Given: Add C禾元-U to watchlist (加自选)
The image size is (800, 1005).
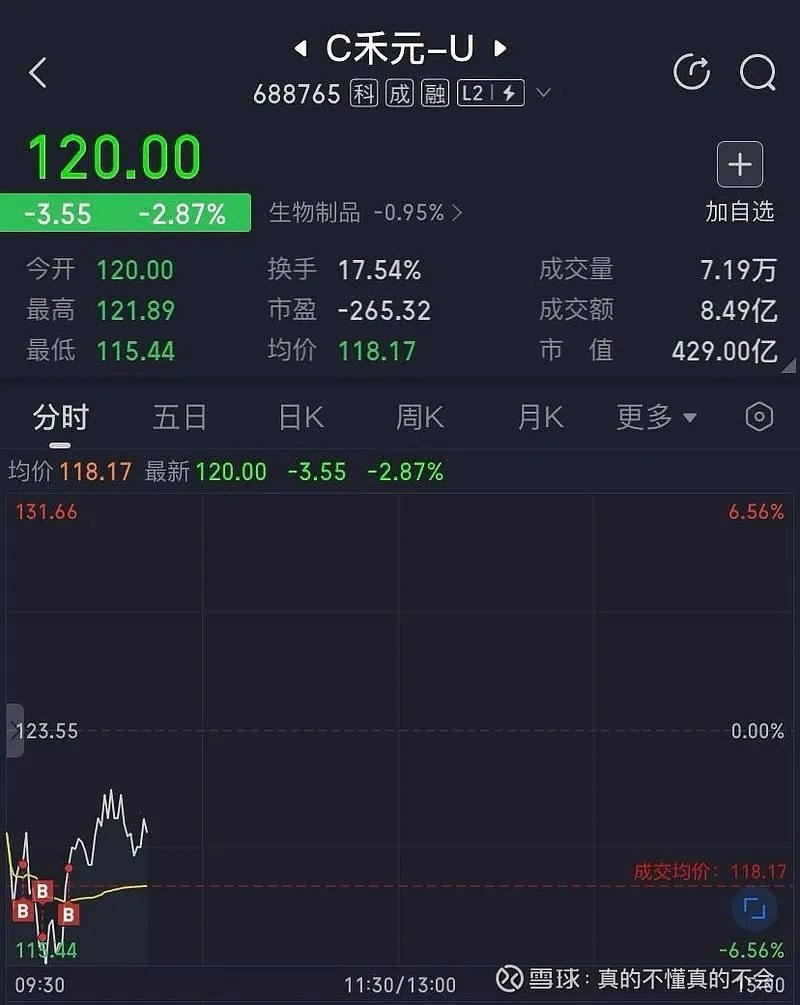Looking at the screenshot, I should click(x=740, y=165).
